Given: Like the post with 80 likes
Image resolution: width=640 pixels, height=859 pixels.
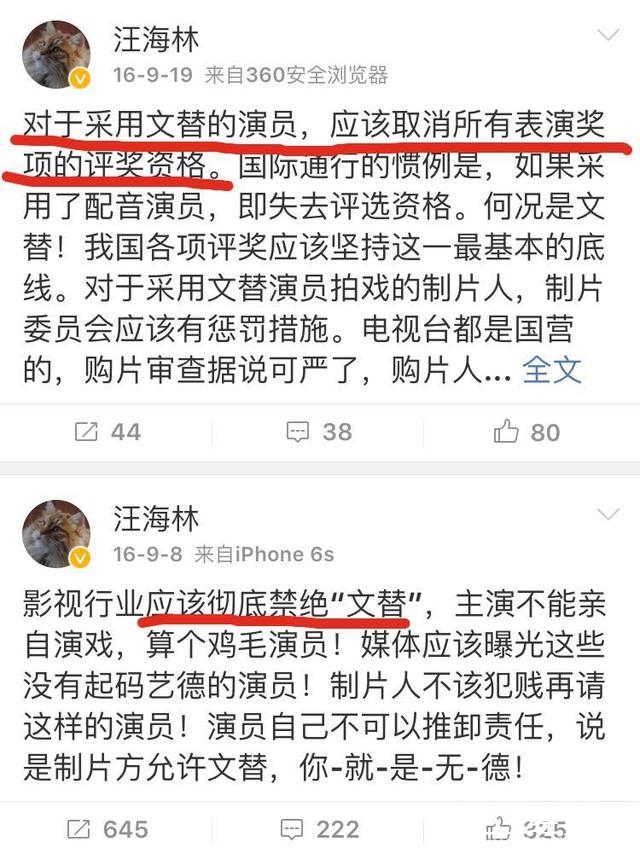Looking at the screenshot, I should [x=527, y=432].
